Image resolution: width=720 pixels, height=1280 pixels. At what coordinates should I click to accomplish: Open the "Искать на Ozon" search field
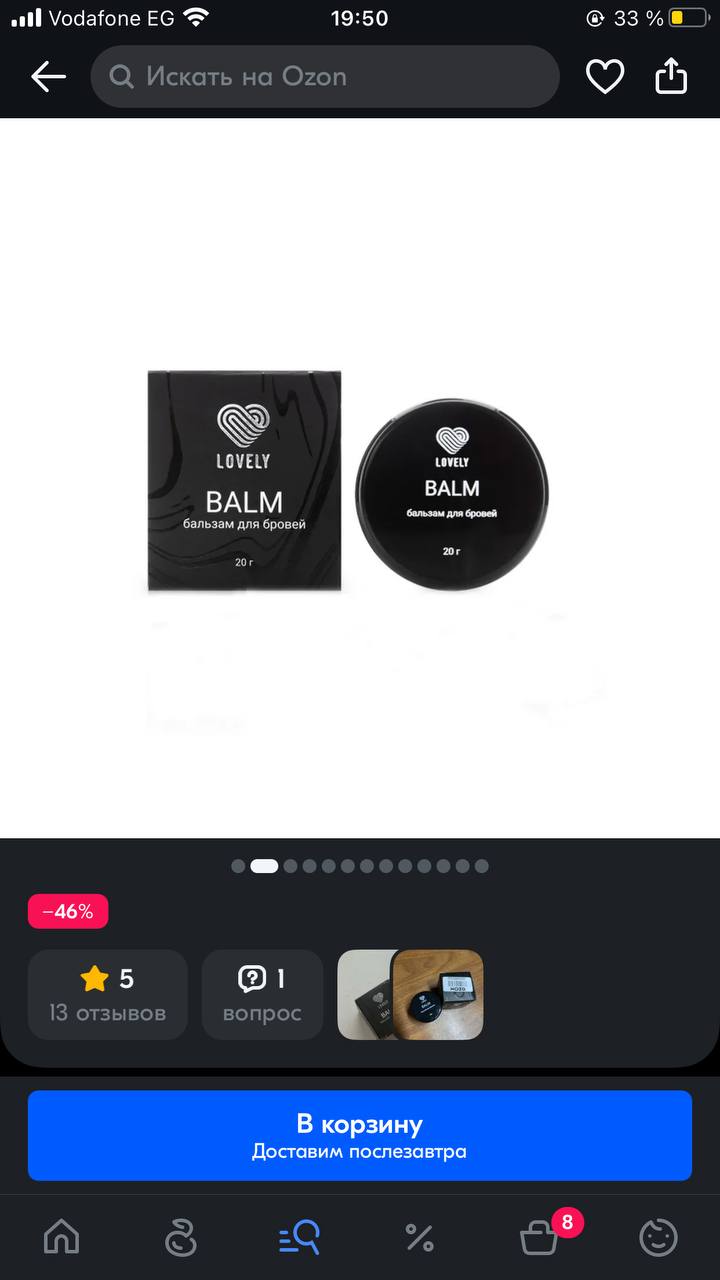click(325, 76)
